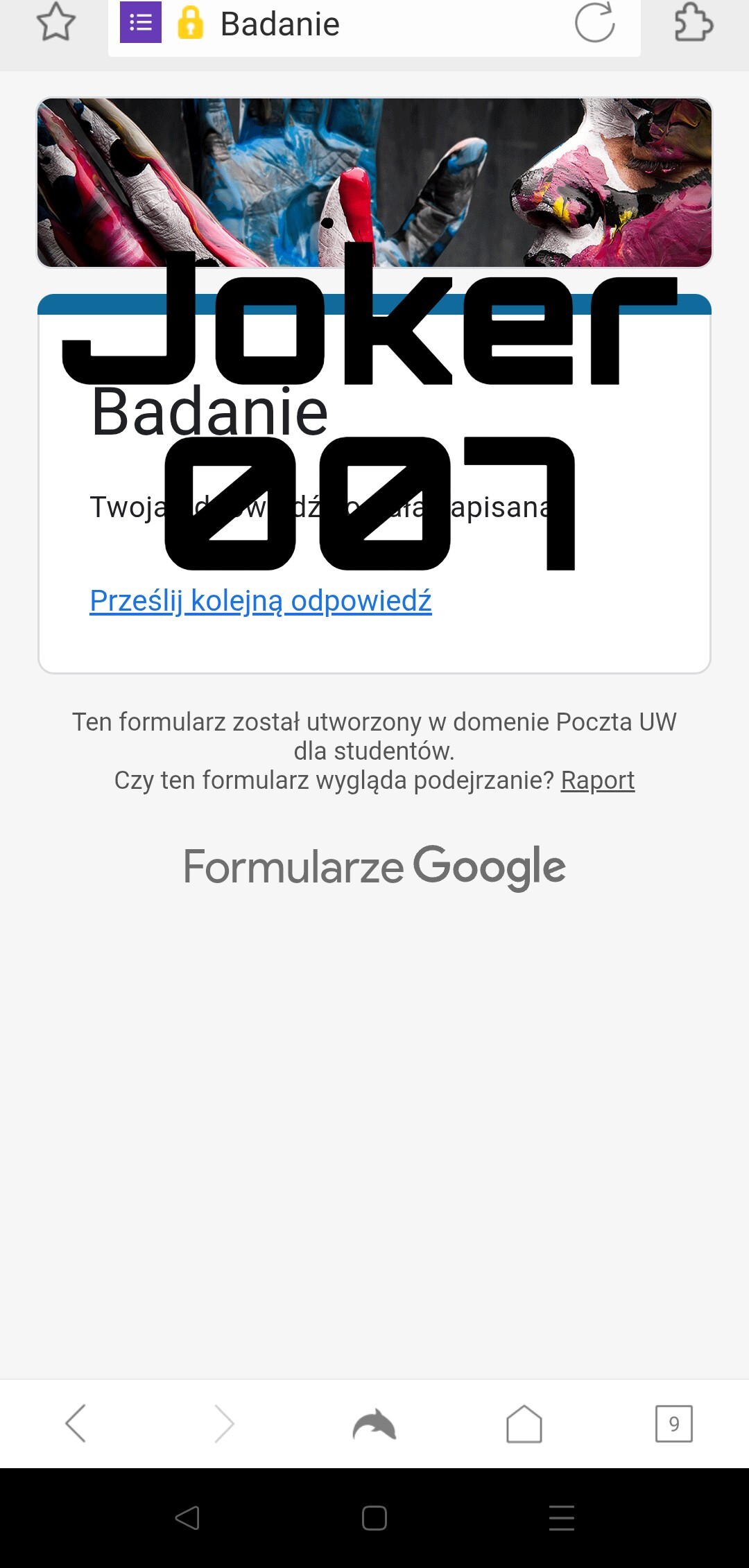The image size is (749, 1568).
Task: Bookmark this page with the star
Action: pyautogui.click(x=55, y=23)
